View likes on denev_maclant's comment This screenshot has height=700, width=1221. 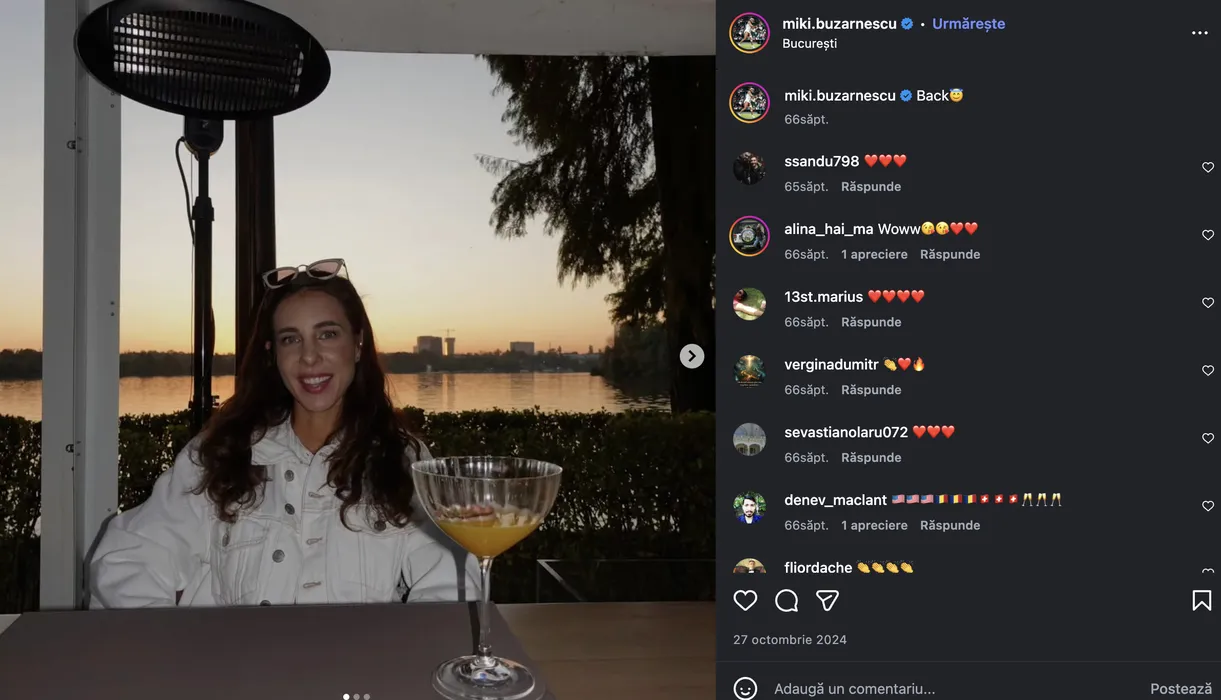pyautogui.click(x=874, y=525)
